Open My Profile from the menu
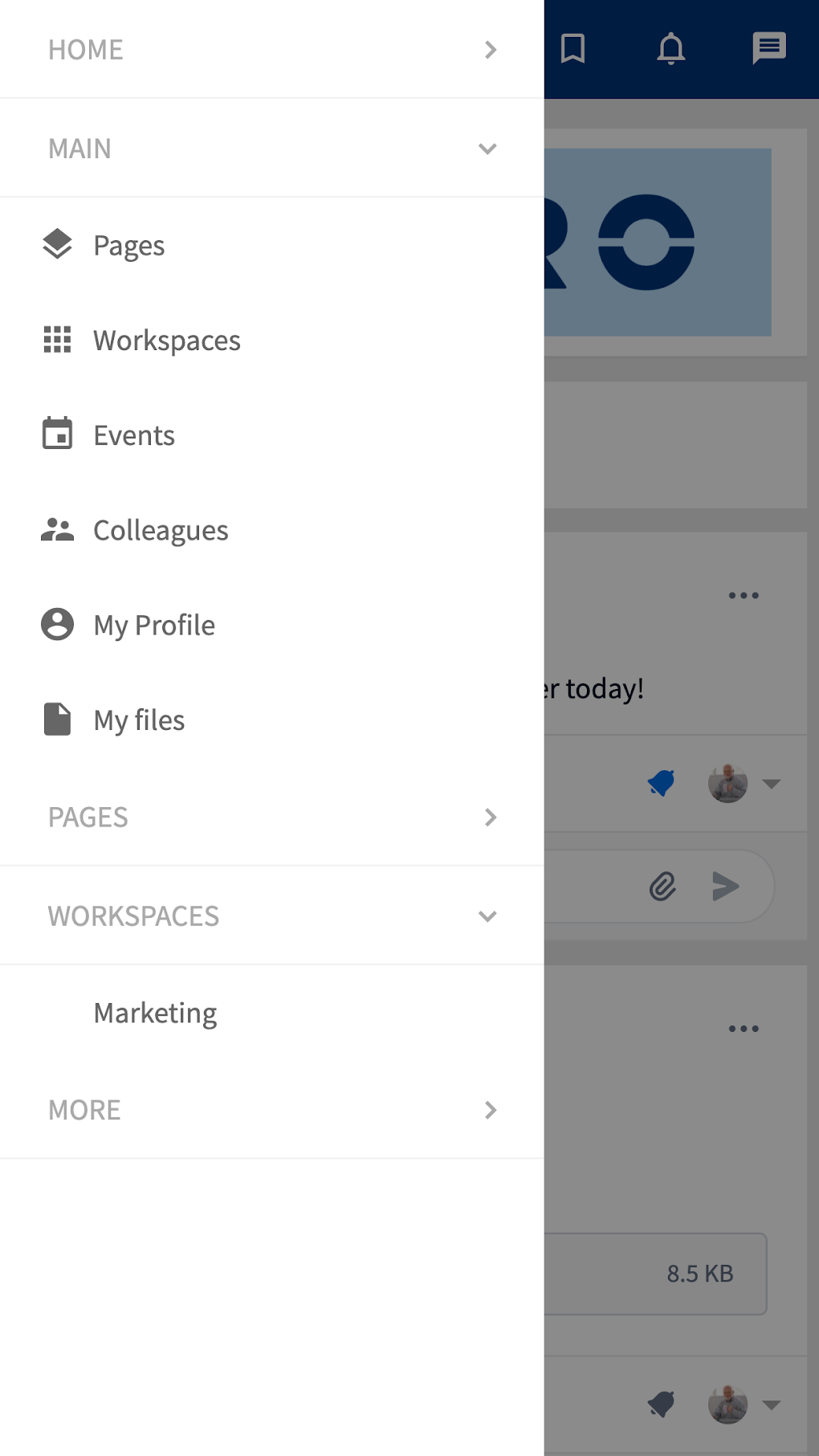819x1456 pixels. pyautogui.click(x=153, y=624)
